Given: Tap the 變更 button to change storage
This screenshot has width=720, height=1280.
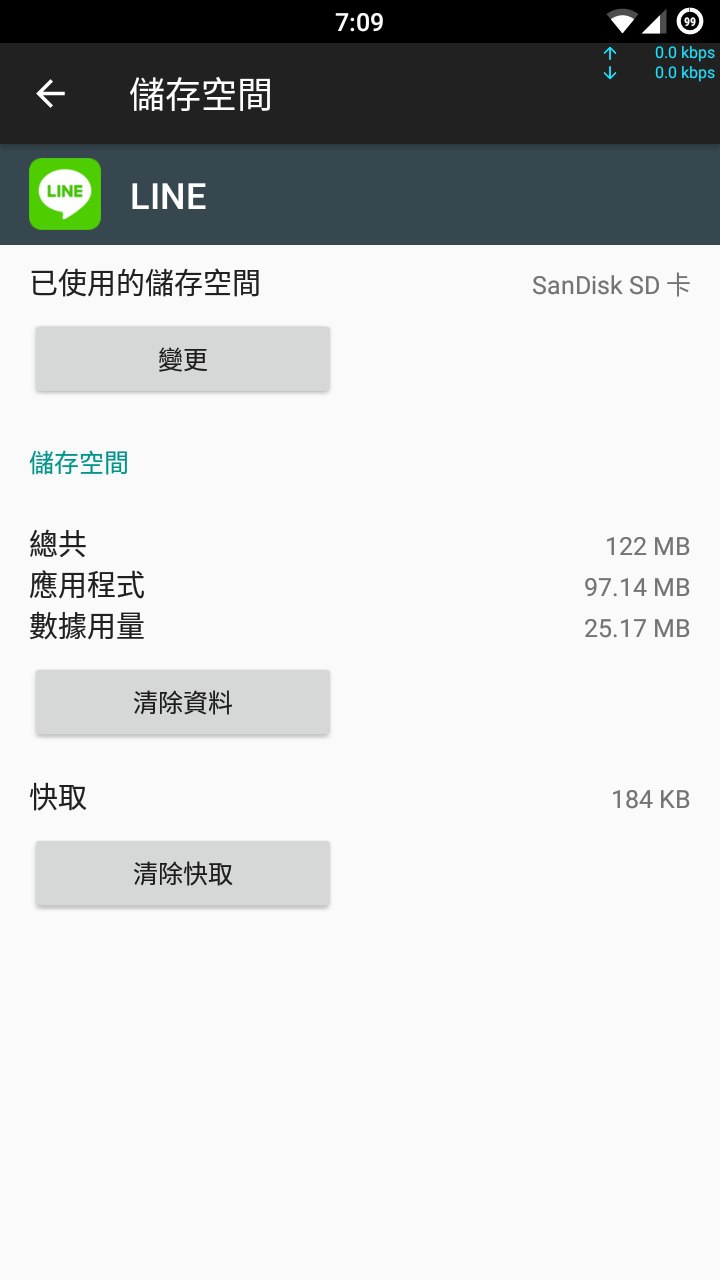Looking at the screenshot, I should click(x=183, y=359).
